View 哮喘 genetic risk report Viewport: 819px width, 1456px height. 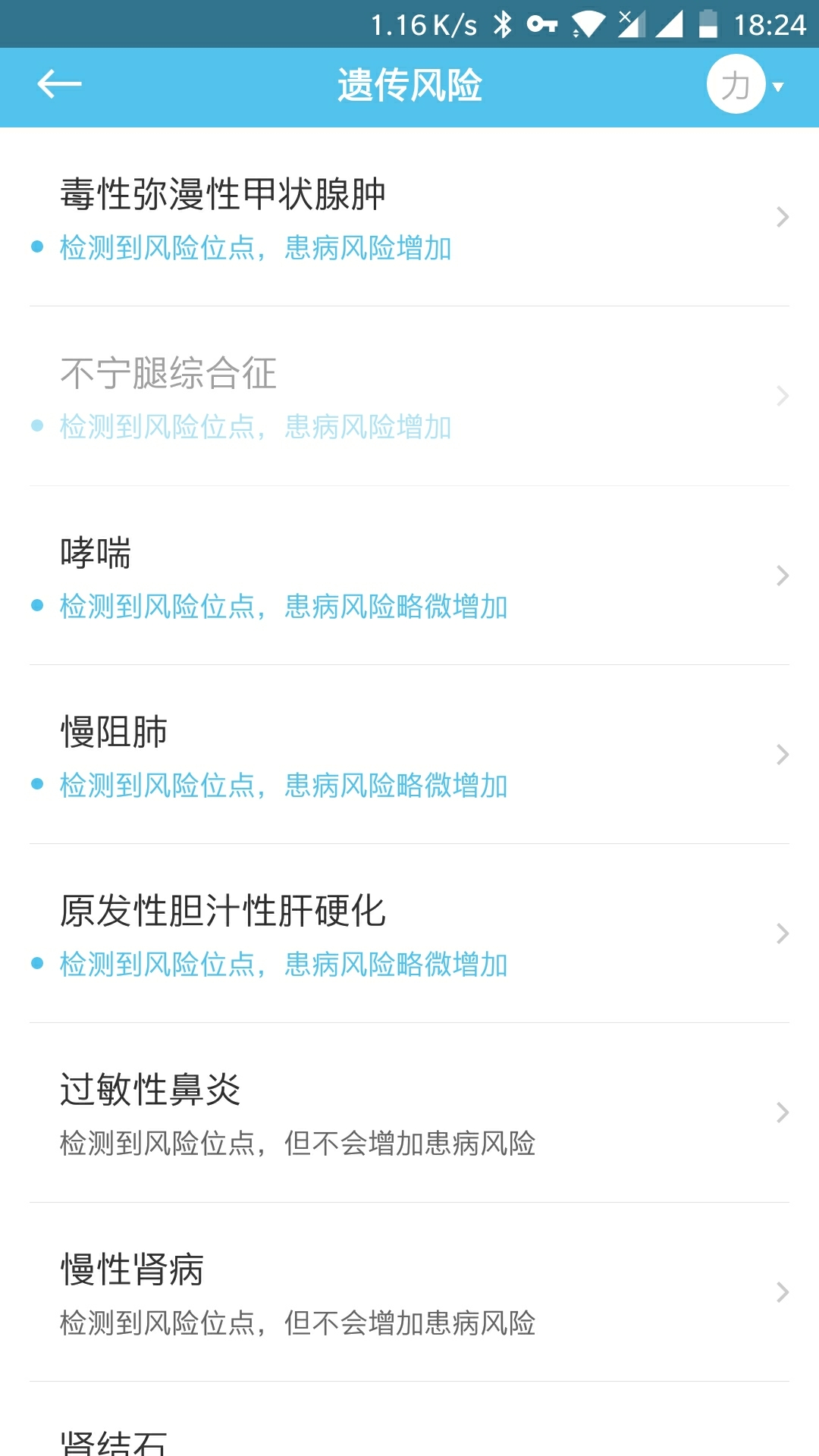pyautogui.click(x=409, y=576)
